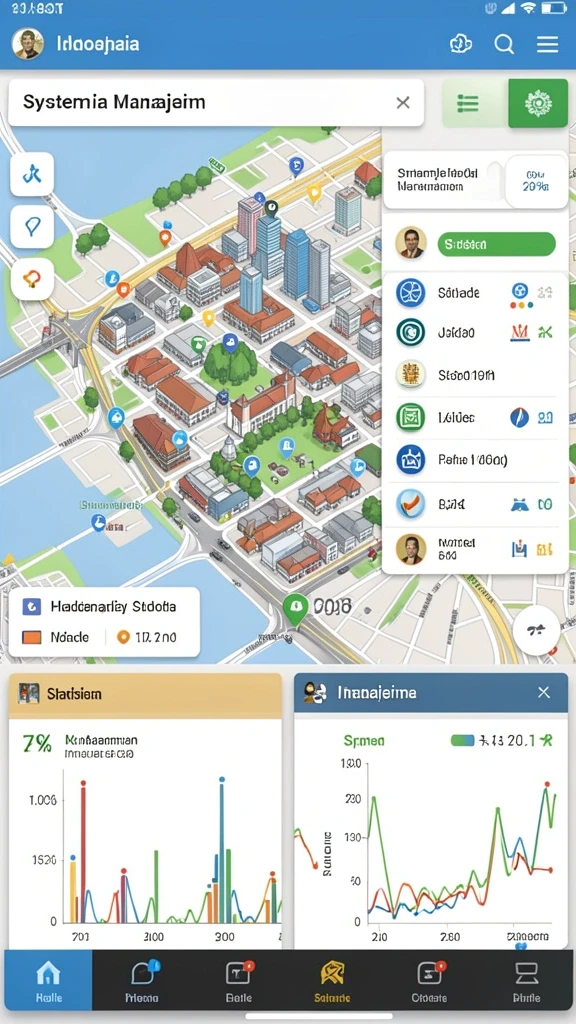Open the hamburger menu in the top bar
The image size is (576, 1024).
547,44
